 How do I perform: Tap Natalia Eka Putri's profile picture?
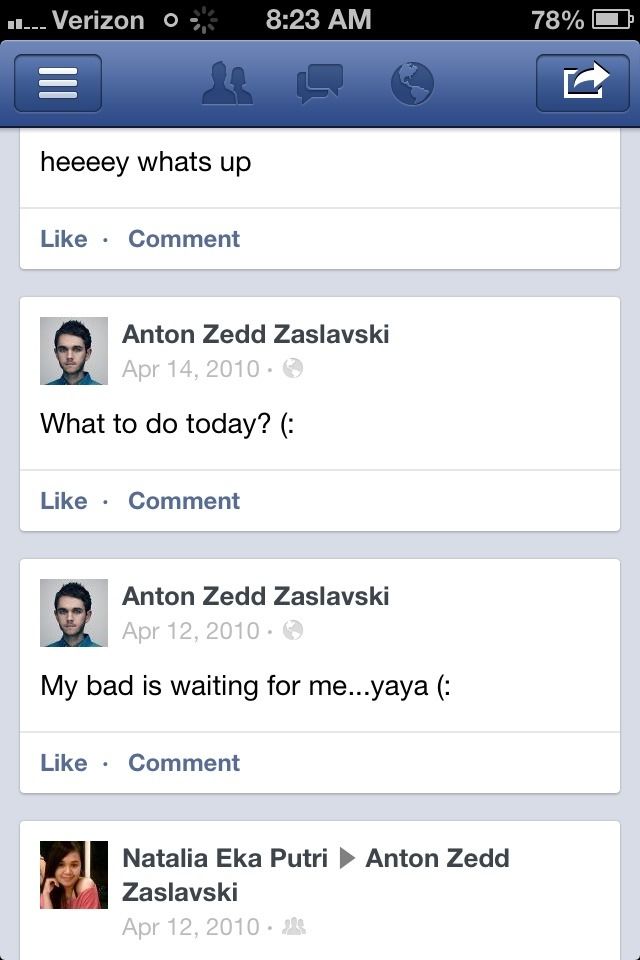(74, 875)
